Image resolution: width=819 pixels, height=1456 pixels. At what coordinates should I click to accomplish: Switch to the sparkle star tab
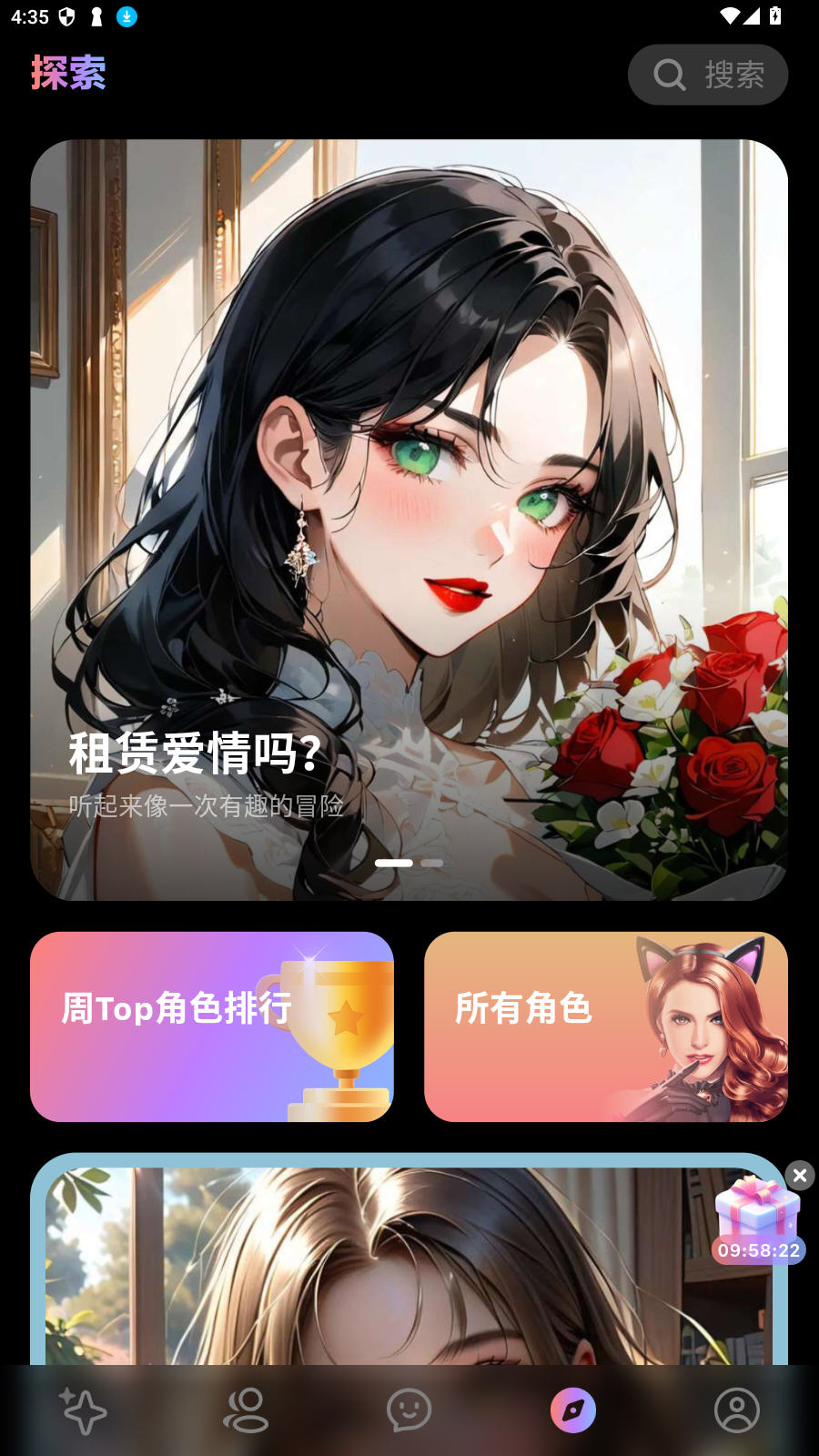click(83, 1410)
